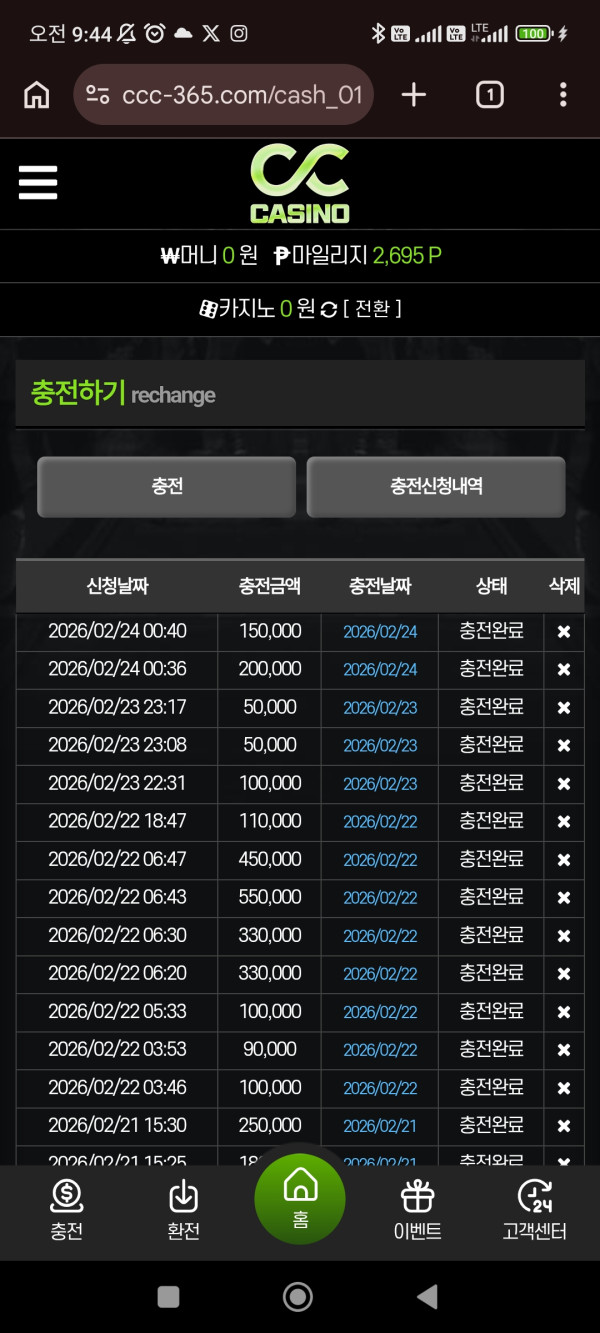Screen dimensions: 600x1333
Task: Remove the 2026/02/22 18:47 entry
Action: (564, 822)
